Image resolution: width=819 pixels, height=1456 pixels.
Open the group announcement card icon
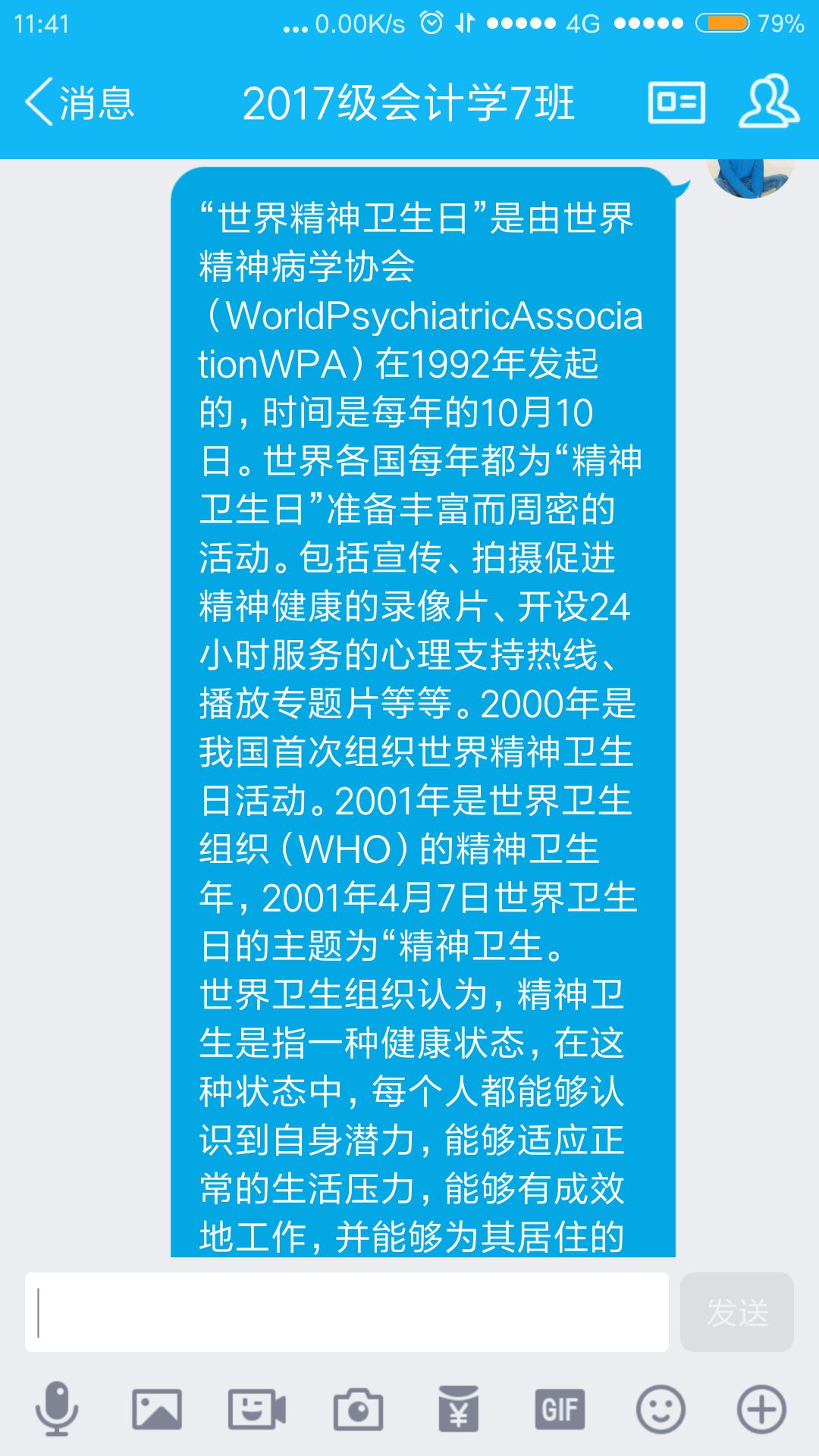(x=676, y=102)
